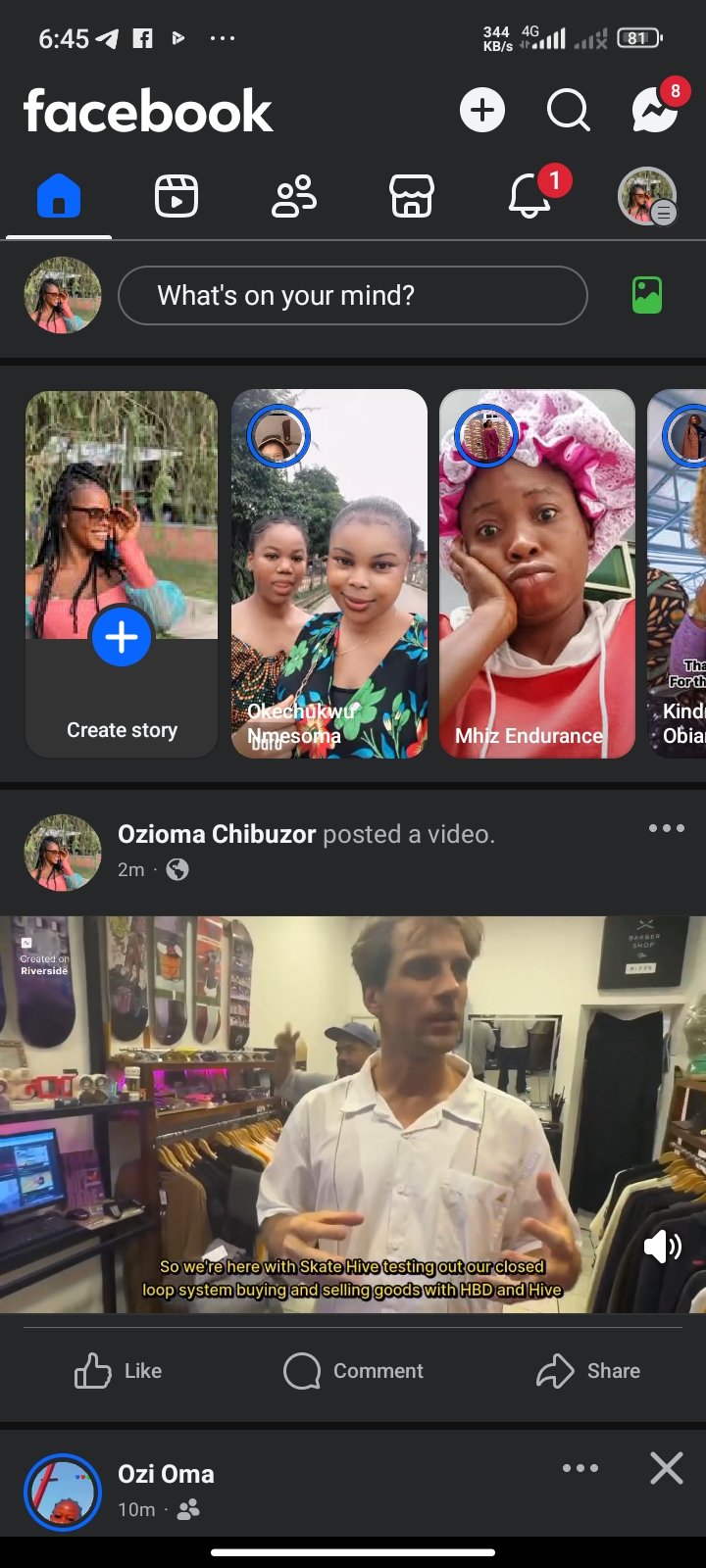706x1568 pixels.
Task: Switch to the Friends tab
Action: coord(294,196)
